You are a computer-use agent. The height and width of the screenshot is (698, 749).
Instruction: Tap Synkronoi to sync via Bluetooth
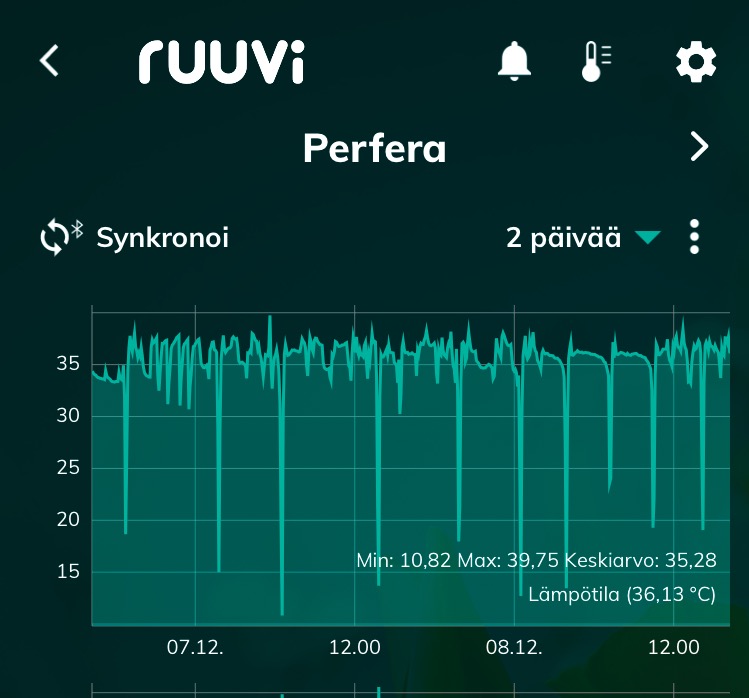click(x=135, y=238)
